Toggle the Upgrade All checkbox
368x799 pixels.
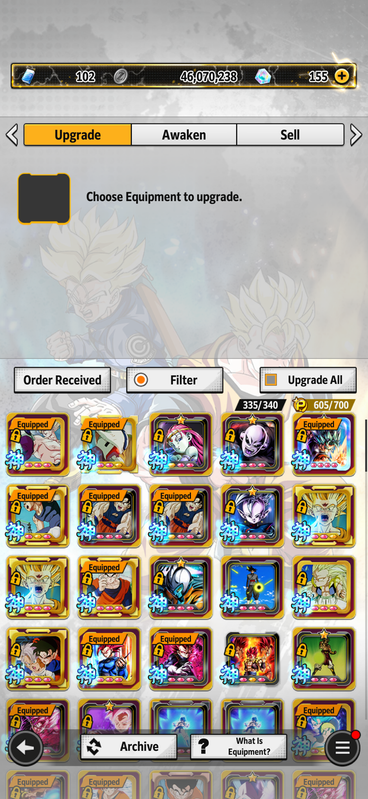tap(272, 380)
